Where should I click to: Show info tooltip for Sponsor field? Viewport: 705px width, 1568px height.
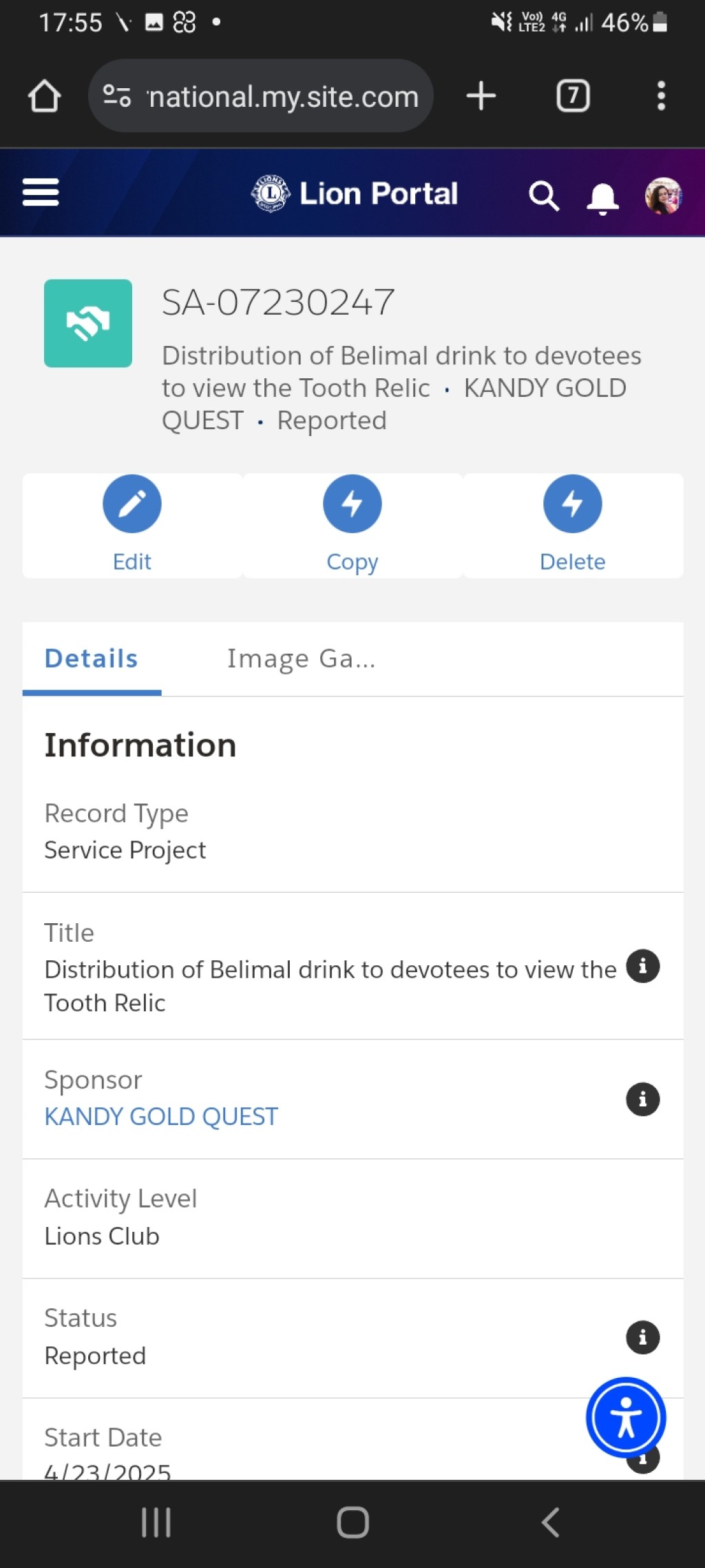tap(643, 1099)
